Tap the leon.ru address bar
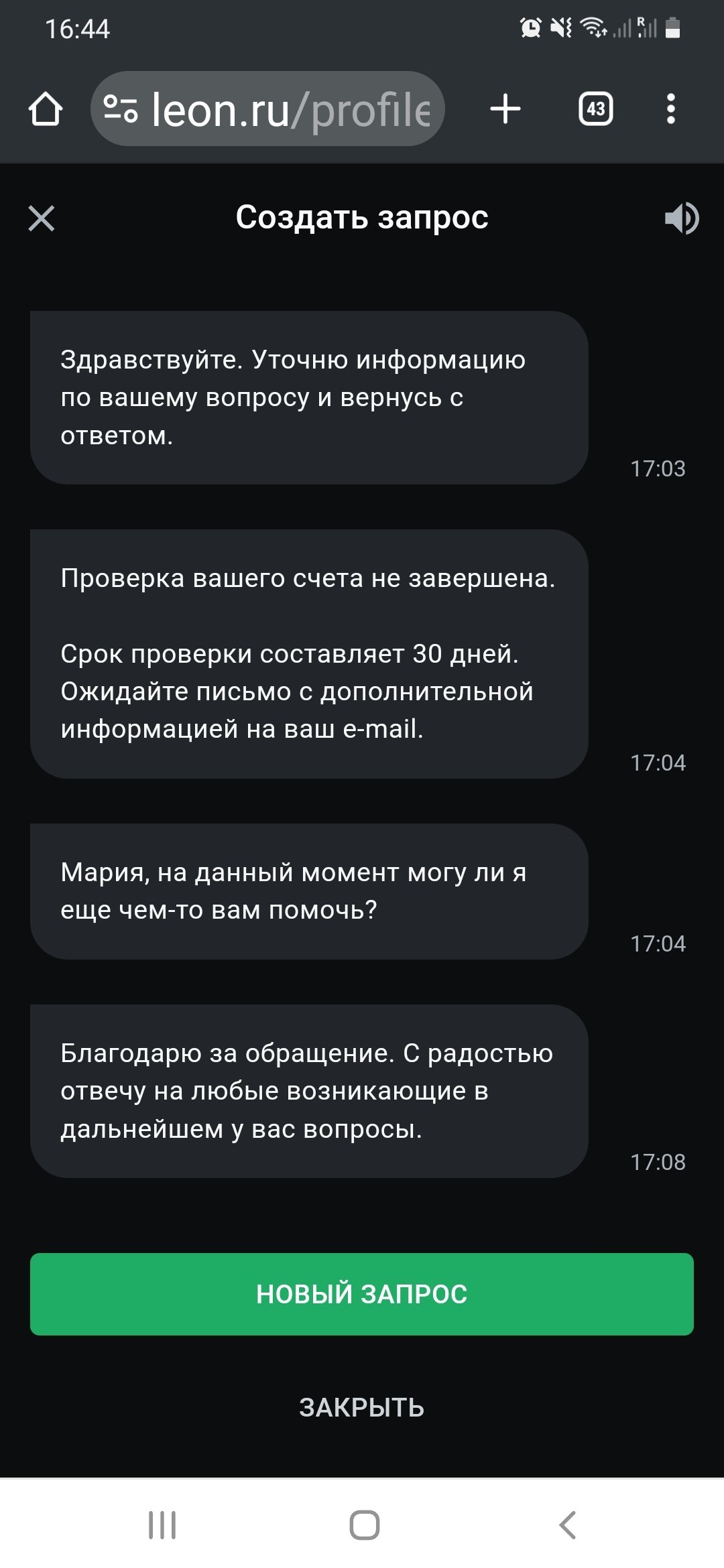 click(288, 109)
